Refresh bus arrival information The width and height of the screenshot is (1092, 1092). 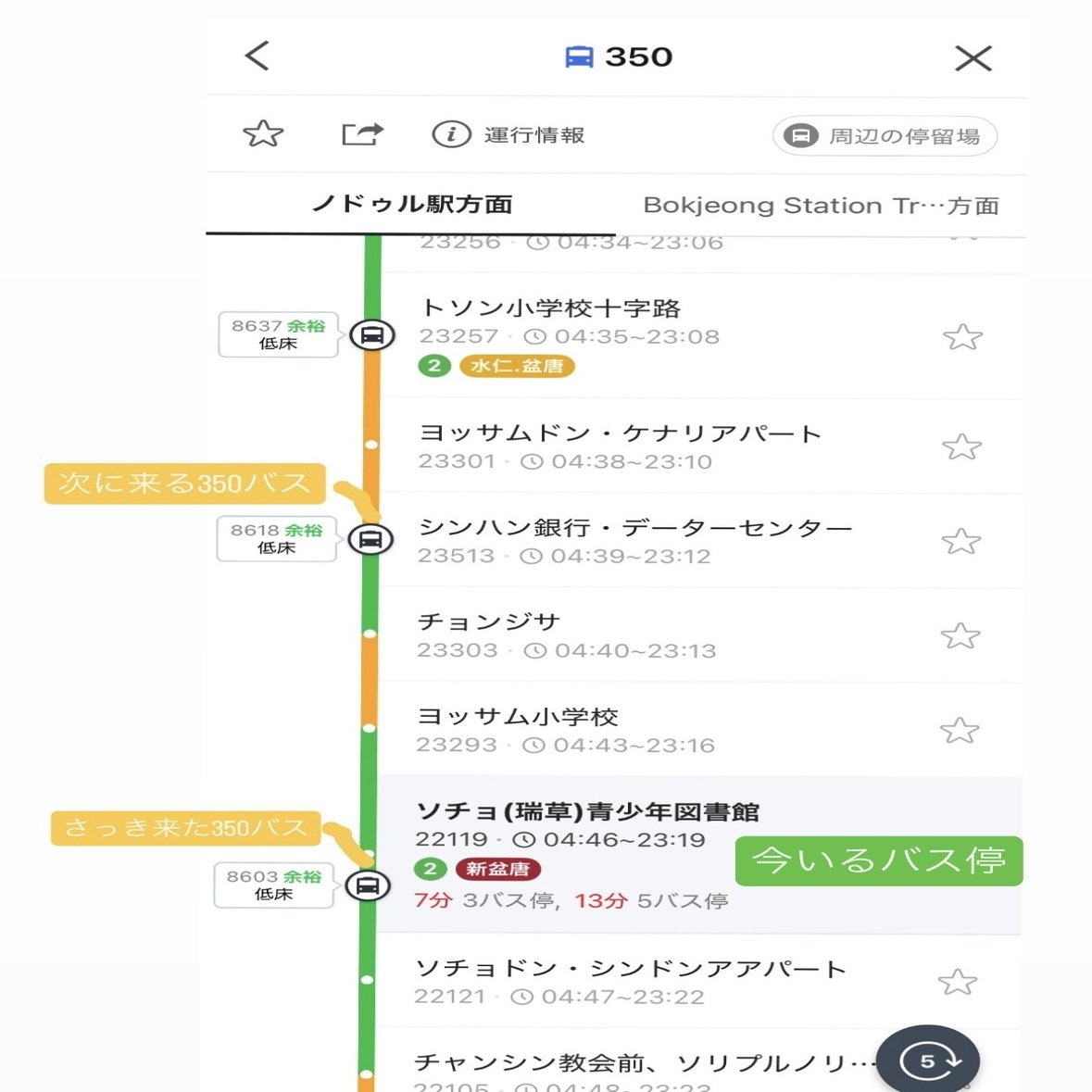[x=927, y=1061]
